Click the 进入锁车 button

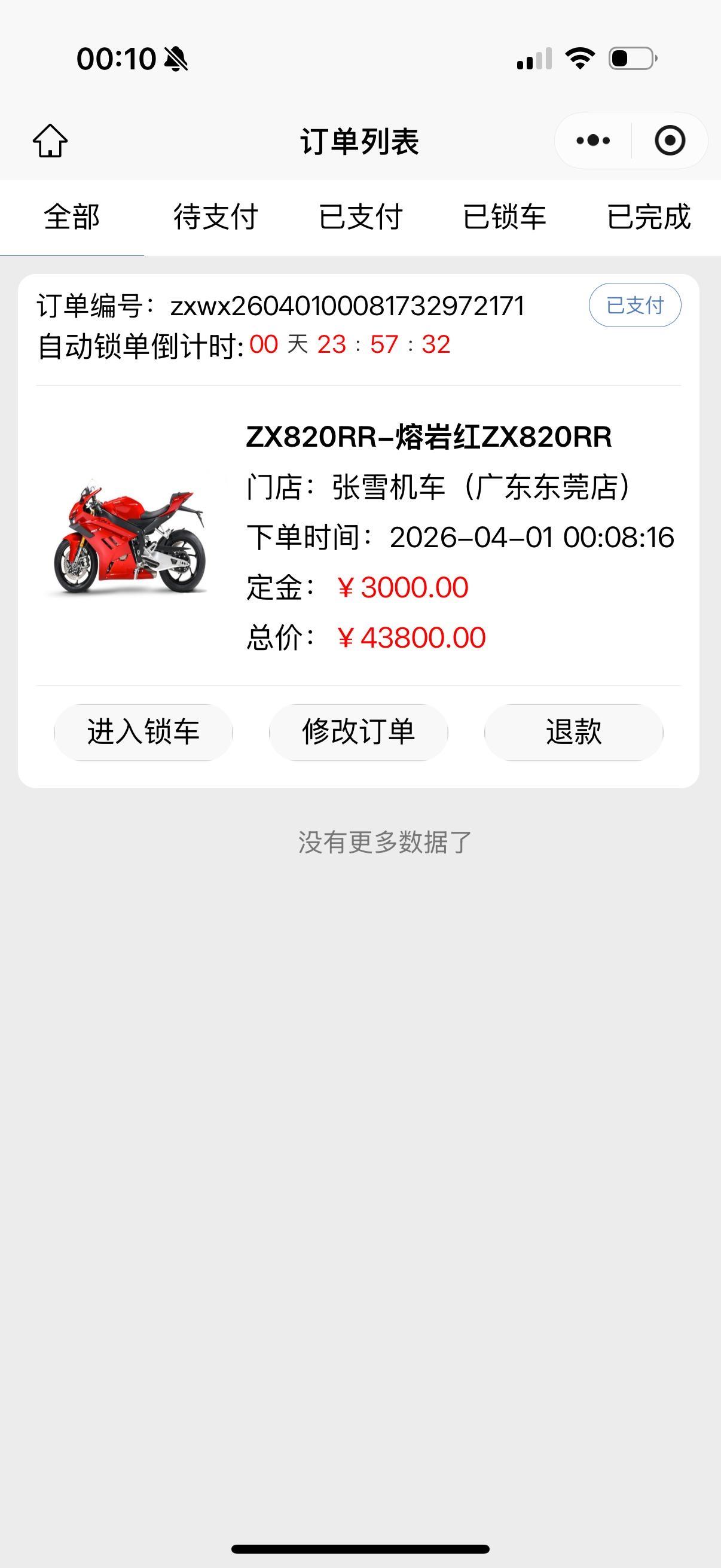(144, 732)
